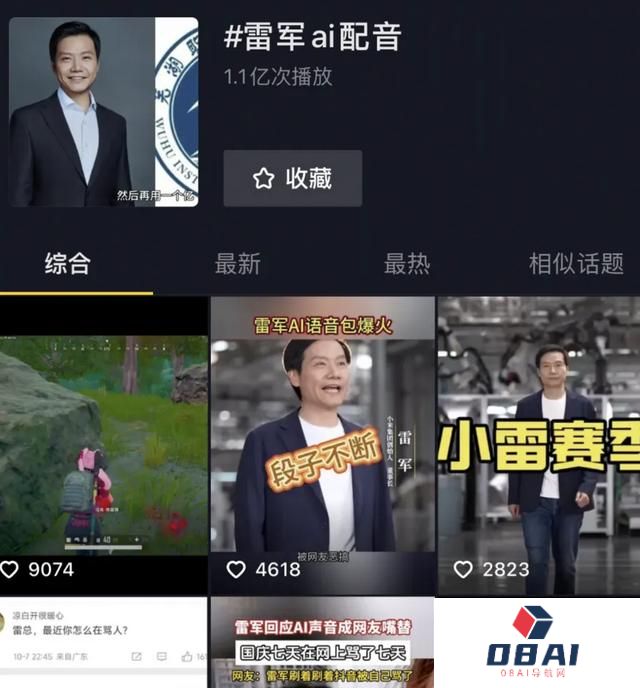Switch to the 综合 tab
Image resolution: width=640 pixels, height=688 pixels.
pos(68,264)
